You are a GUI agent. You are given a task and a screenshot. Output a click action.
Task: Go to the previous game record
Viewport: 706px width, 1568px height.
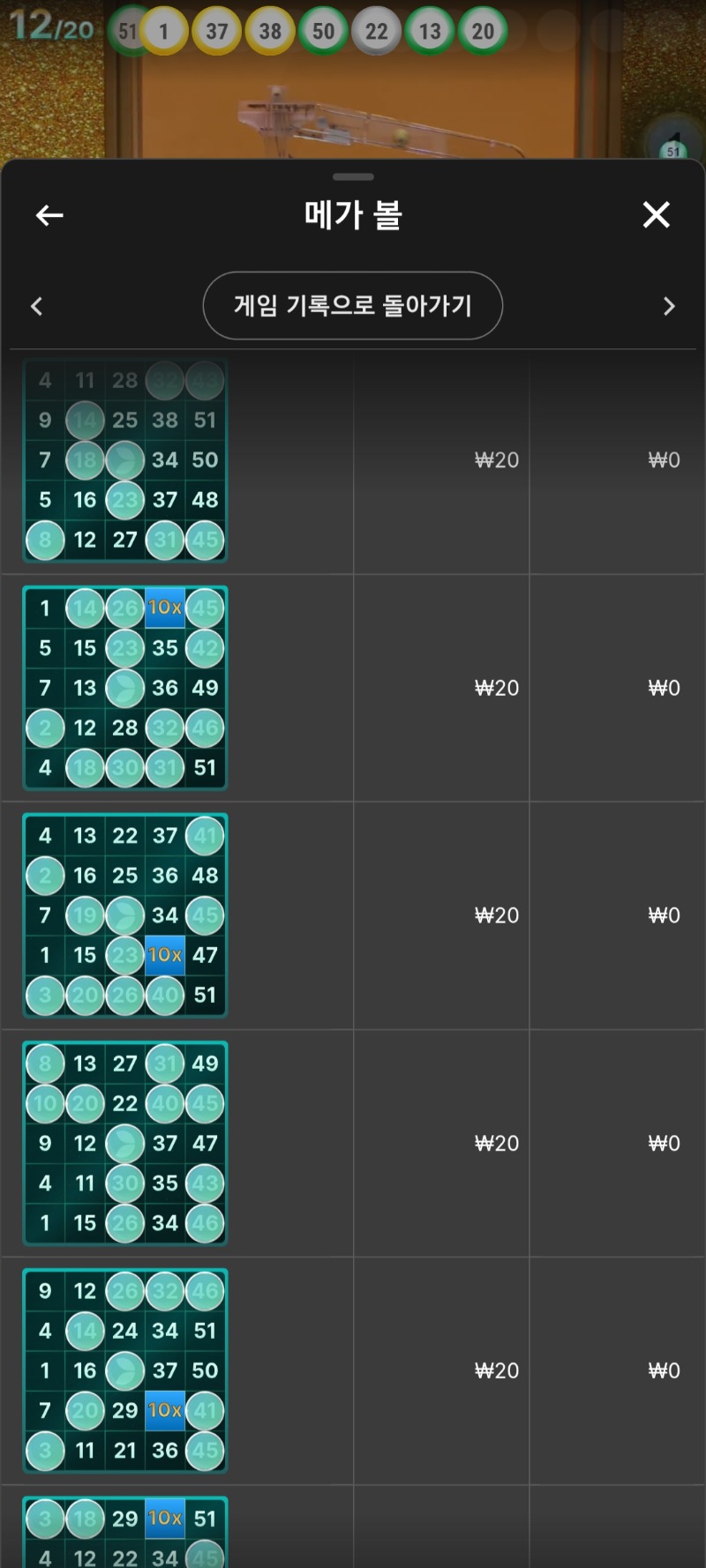click(37, 306)
